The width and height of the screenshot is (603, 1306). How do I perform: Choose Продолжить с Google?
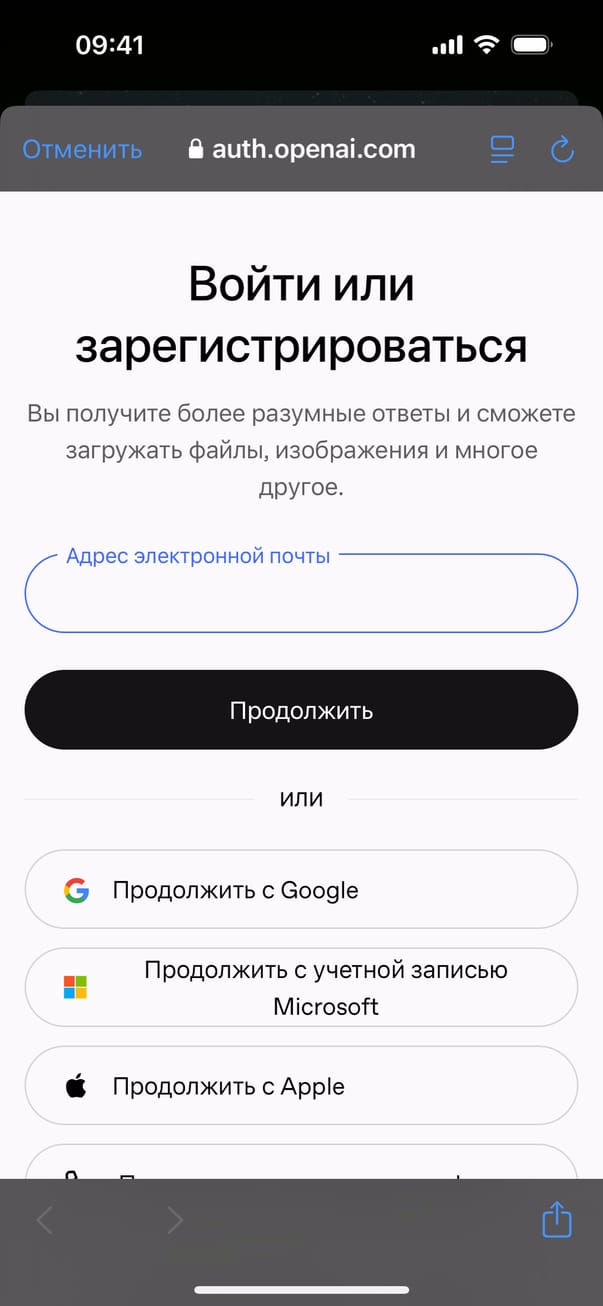click(x=301, y=890)
